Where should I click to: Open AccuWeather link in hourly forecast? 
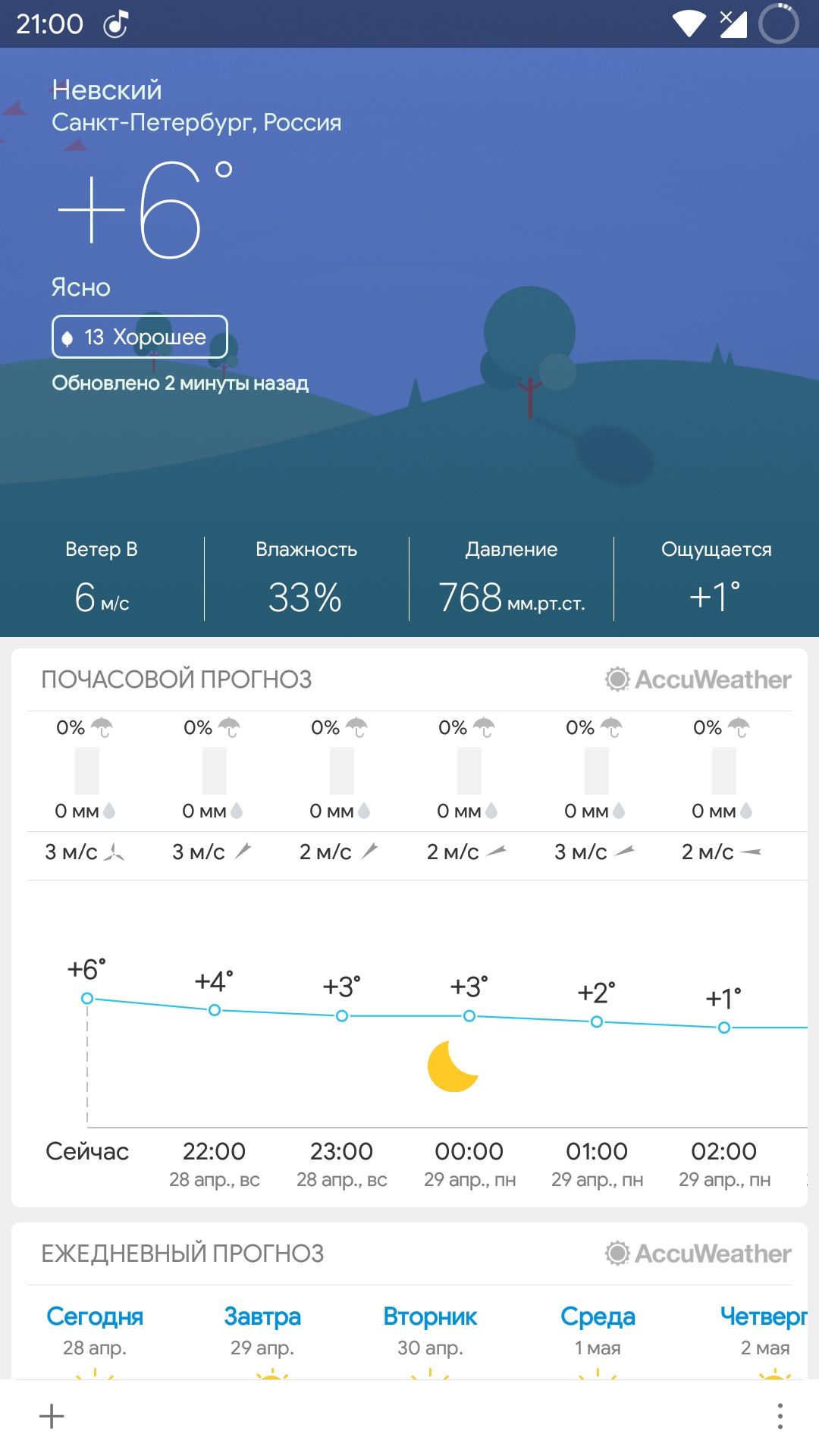(x=698, y=679)
